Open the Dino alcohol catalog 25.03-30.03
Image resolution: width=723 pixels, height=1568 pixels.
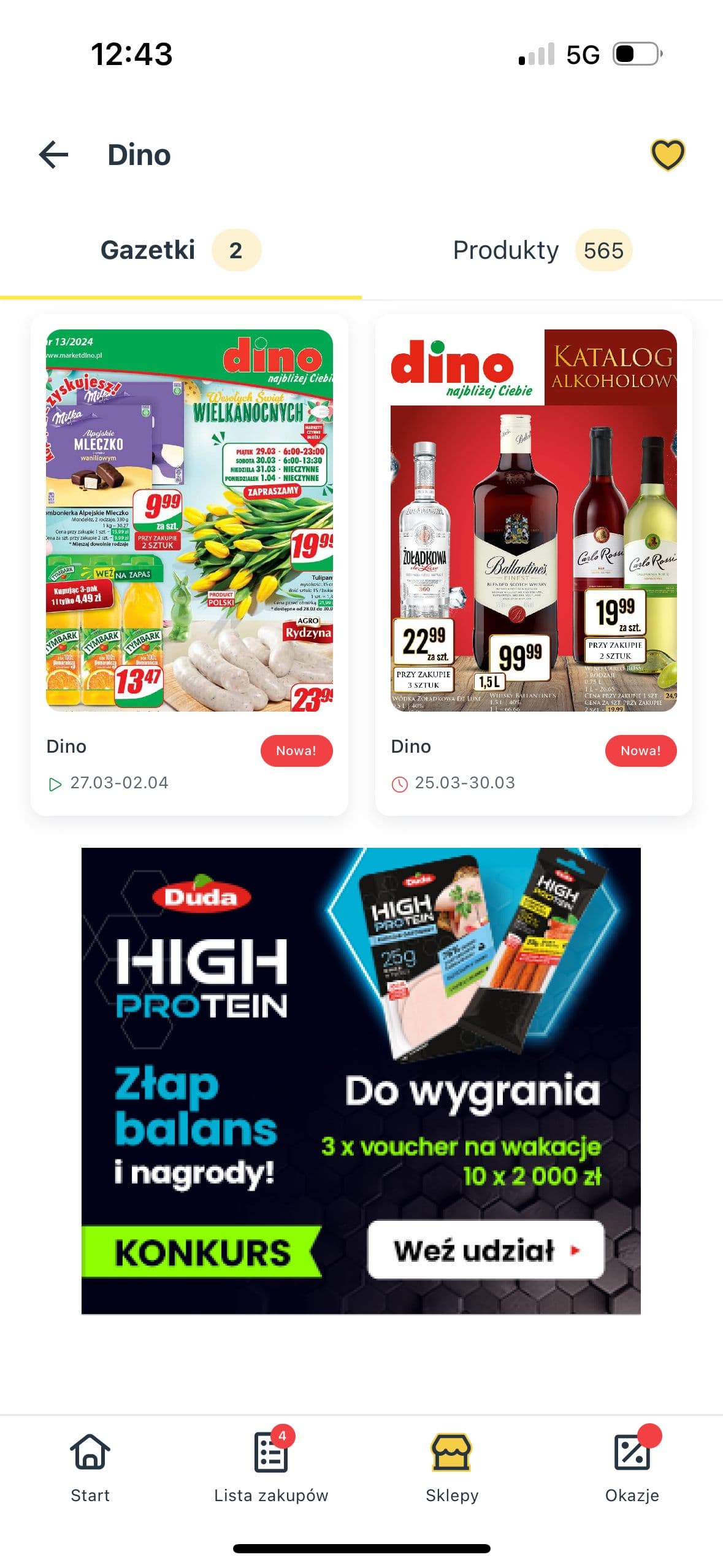point(534,520)
